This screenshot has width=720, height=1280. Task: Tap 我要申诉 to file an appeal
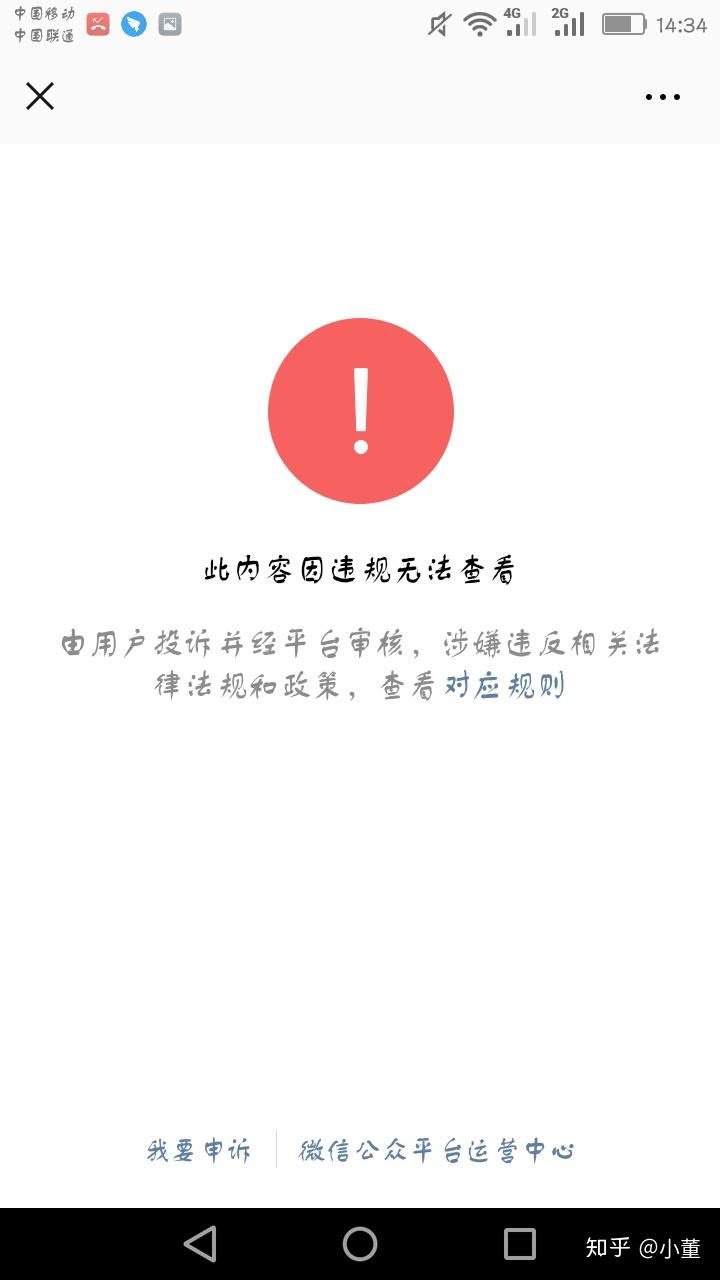(x=199, y=1150)
